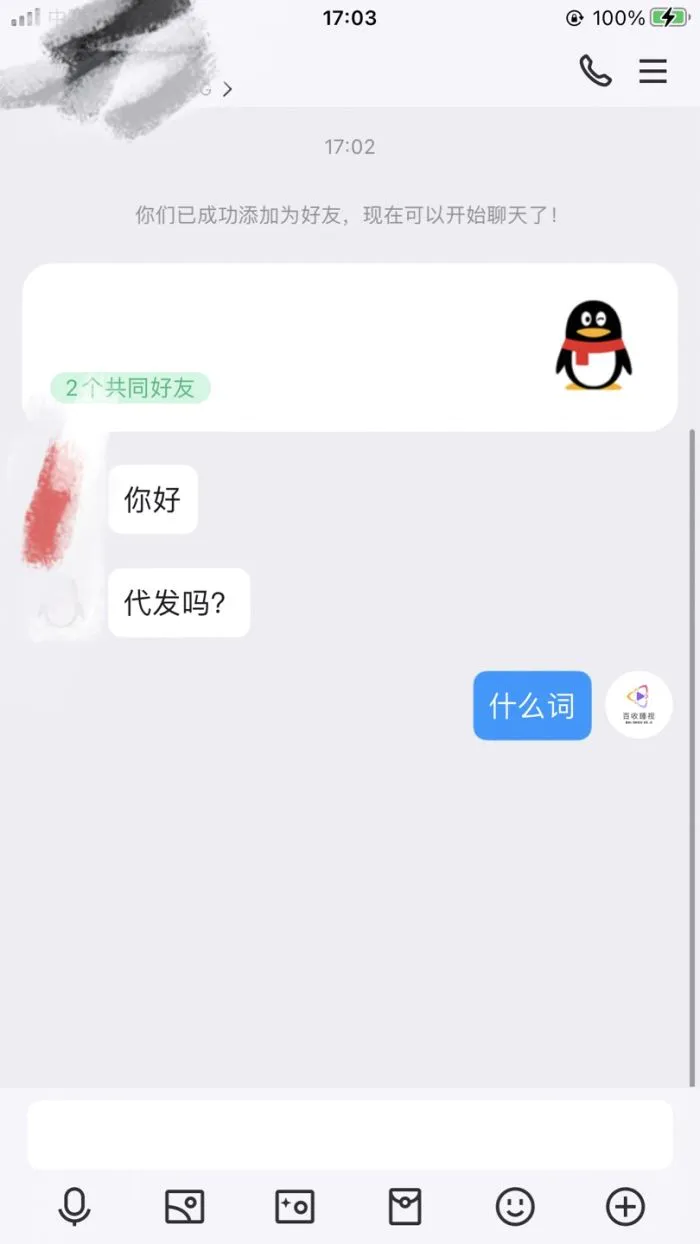700x1244 pixels.
Task: Open the emoji picker
Action: (x=515, y=1206)
